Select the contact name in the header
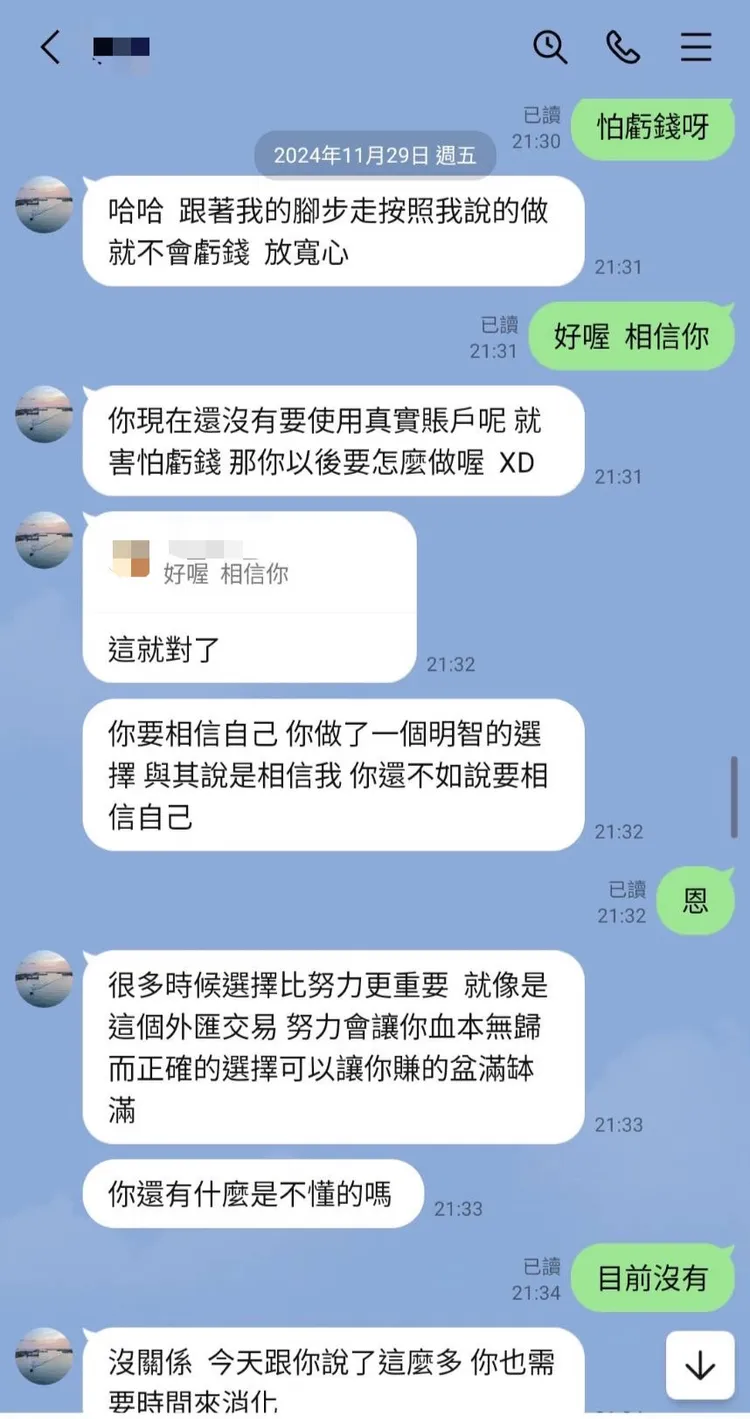Screen dimensions: 750x1419 122,47
